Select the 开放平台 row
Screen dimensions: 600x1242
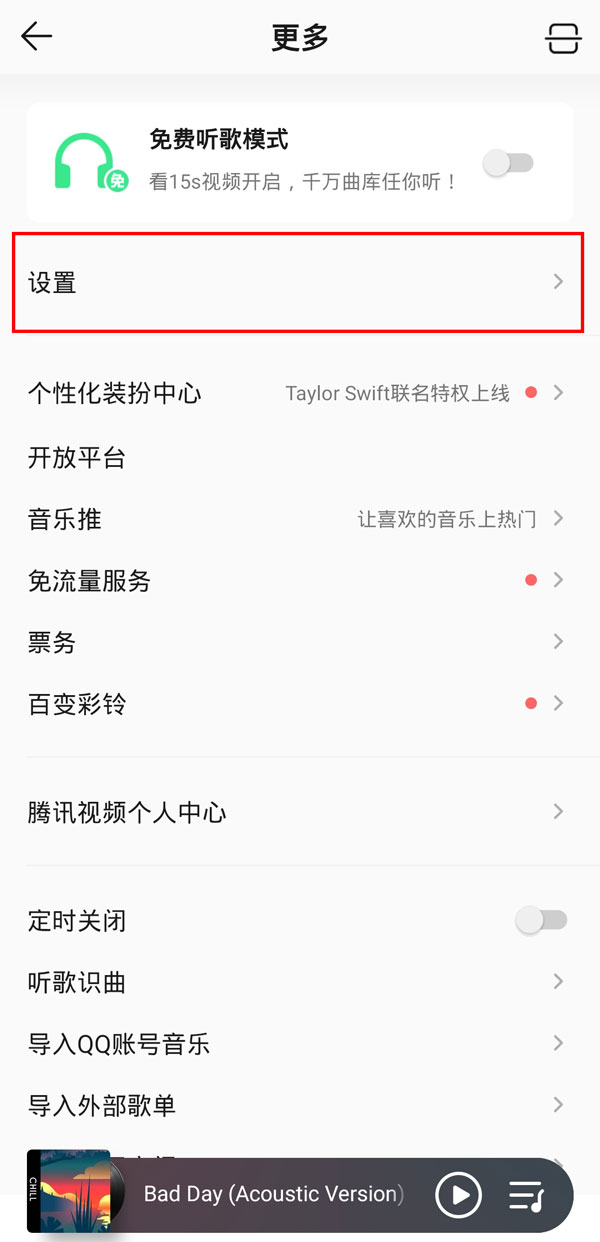(297, 458)
